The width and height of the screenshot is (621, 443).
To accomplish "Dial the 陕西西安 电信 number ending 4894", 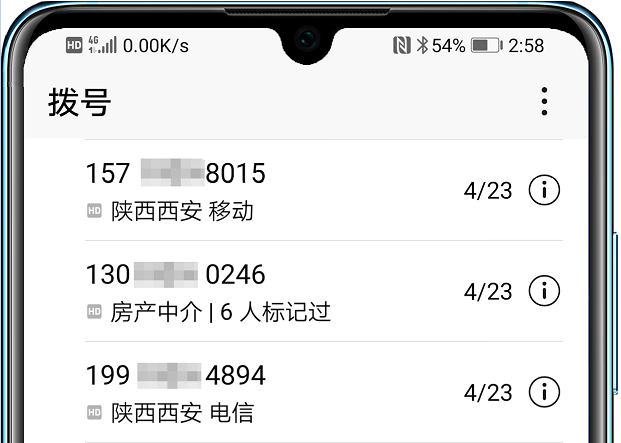I will pyautogui.click(x=250, y=391).
